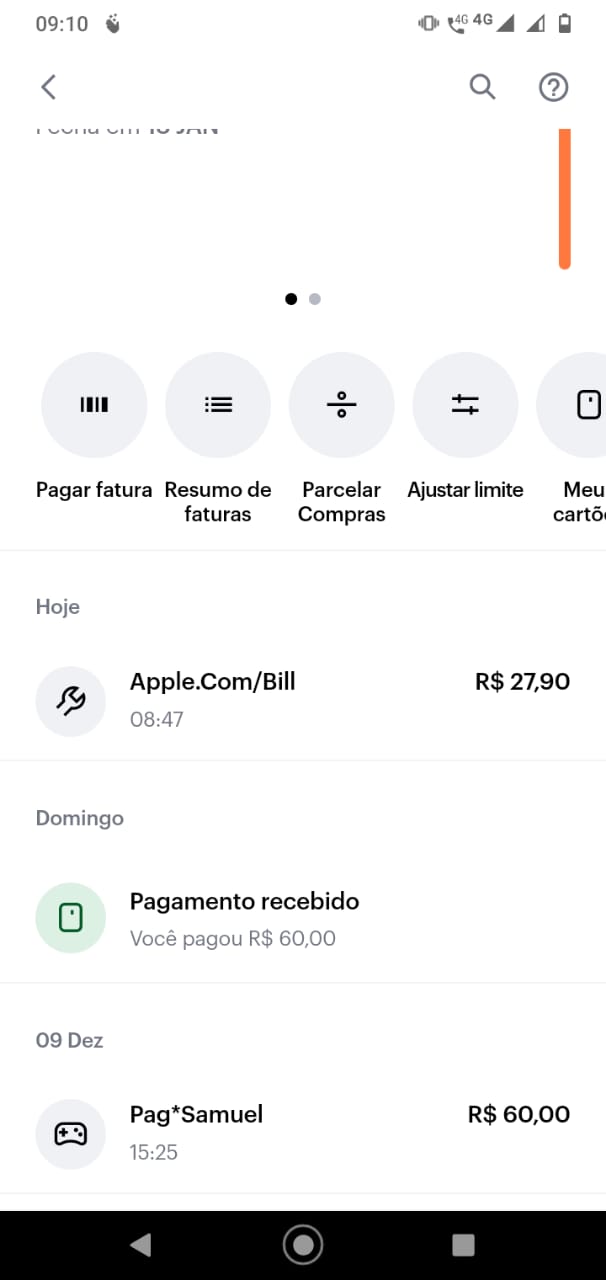
Task: Tap the system home button
Action: (303, 1244)
